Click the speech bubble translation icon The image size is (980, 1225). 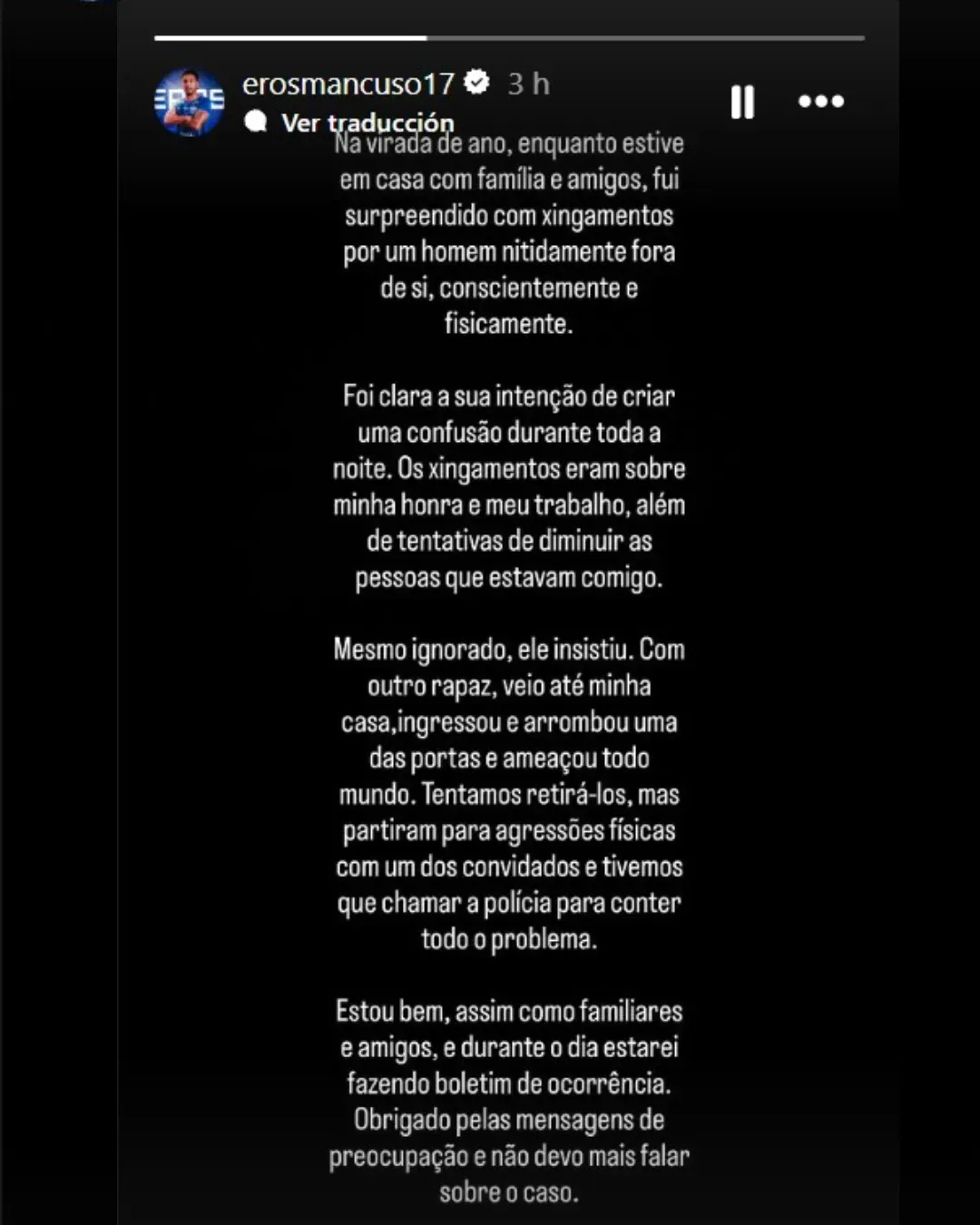258,120
